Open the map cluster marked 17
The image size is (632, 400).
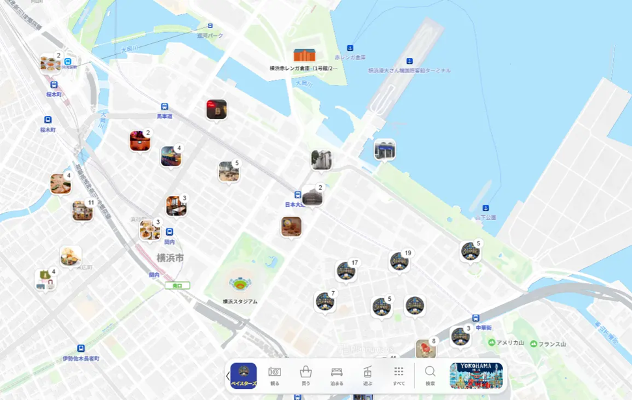[346, 271]
